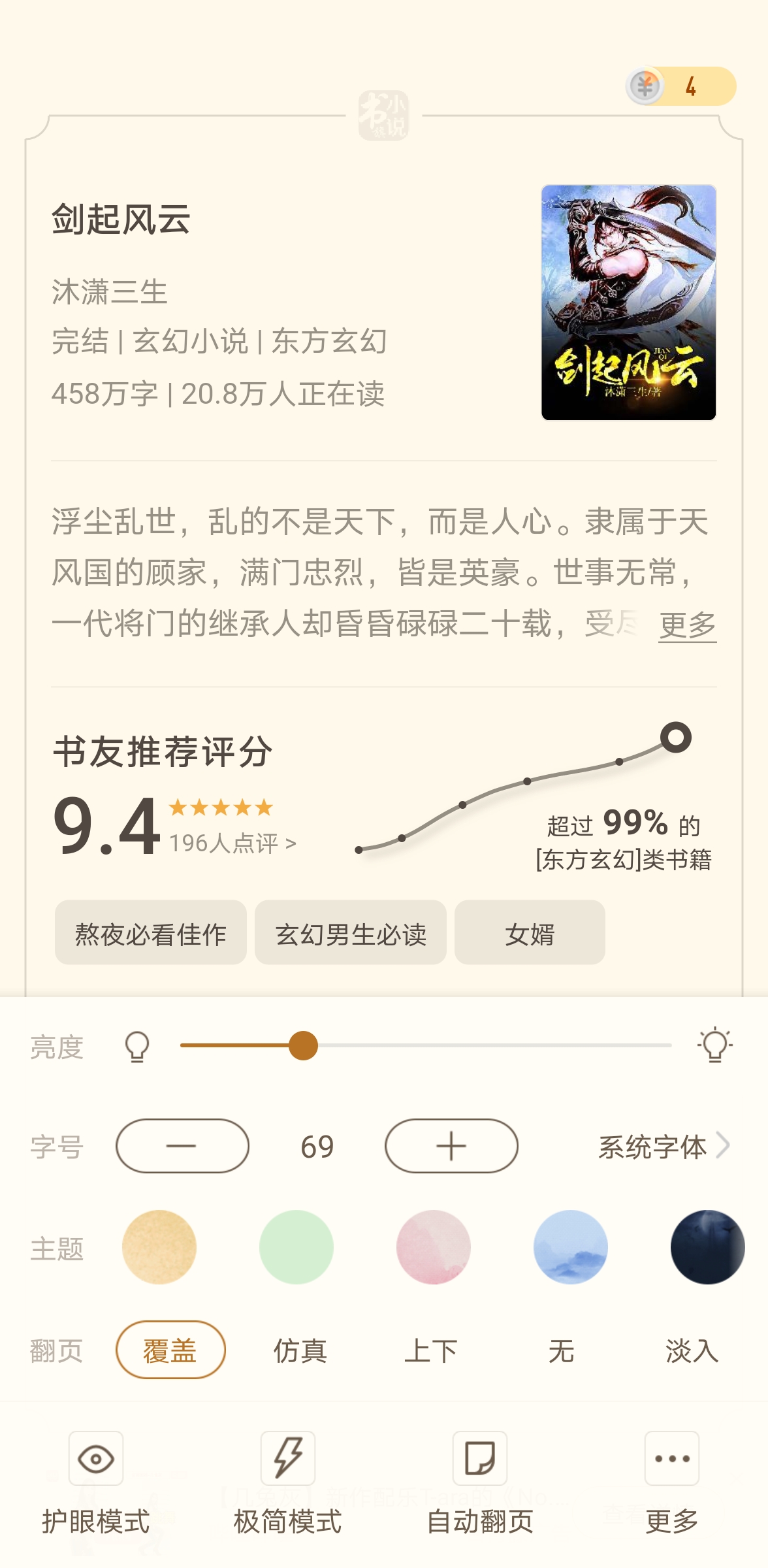View the 196人点评 reviews
Viewport: 768px width, 1568px height.
tap(232, 843)
